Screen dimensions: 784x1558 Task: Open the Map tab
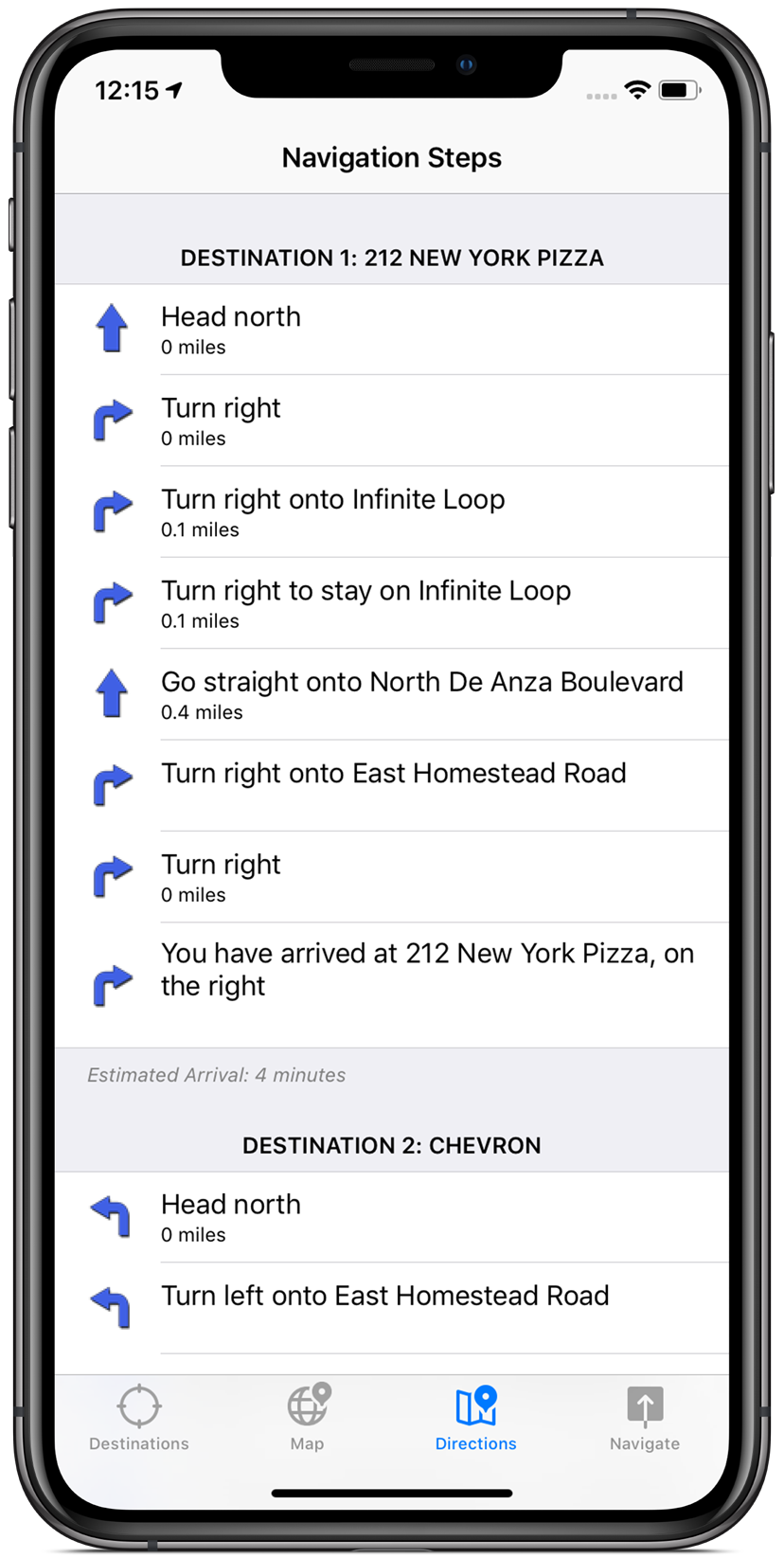click(308, 1417)
